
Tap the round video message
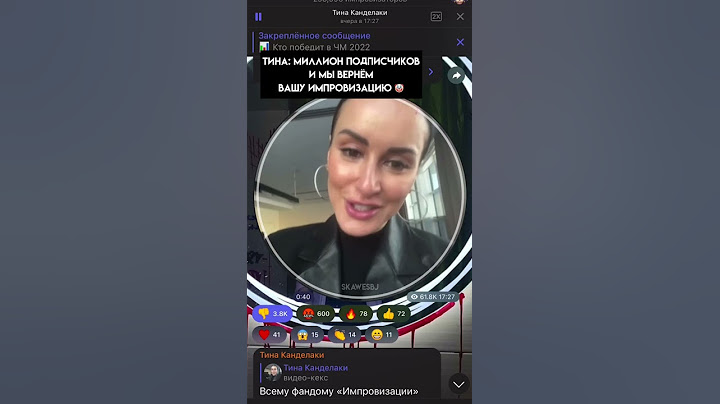(x=359, y=200)
